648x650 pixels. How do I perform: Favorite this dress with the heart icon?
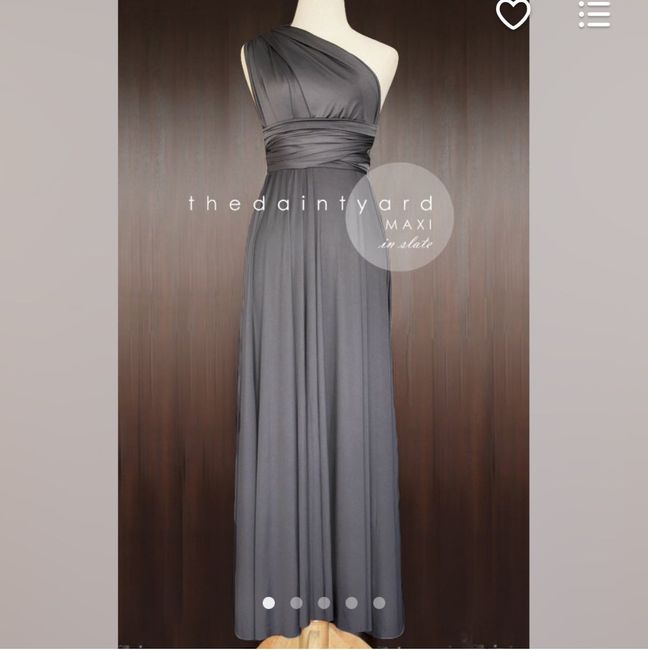[x=513, y=14]
